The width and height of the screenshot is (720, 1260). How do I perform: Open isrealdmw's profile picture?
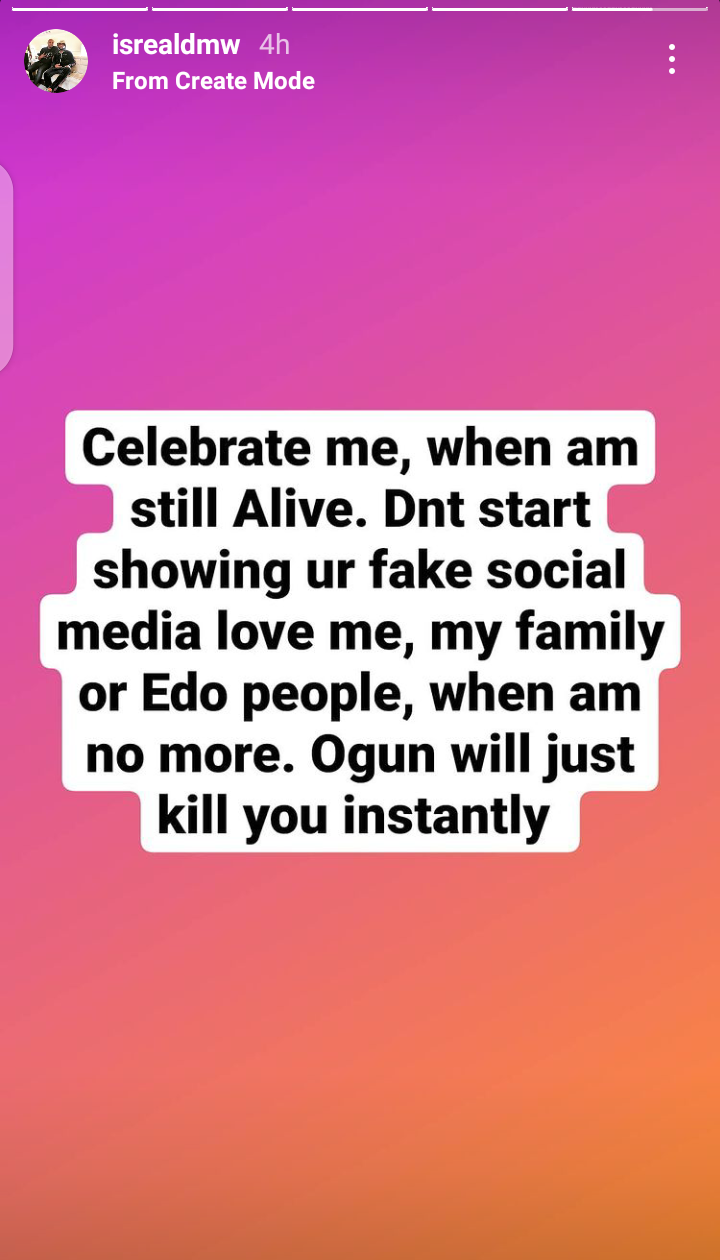(x=56, y=61)
